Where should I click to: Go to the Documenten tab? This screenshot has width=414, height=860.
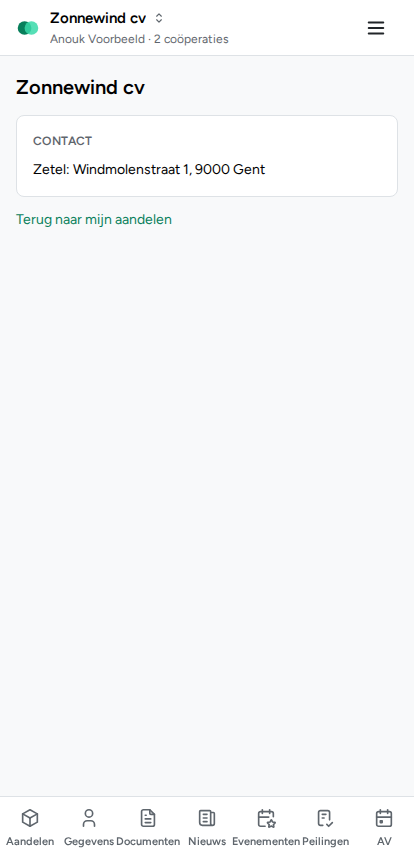[148, 828]
